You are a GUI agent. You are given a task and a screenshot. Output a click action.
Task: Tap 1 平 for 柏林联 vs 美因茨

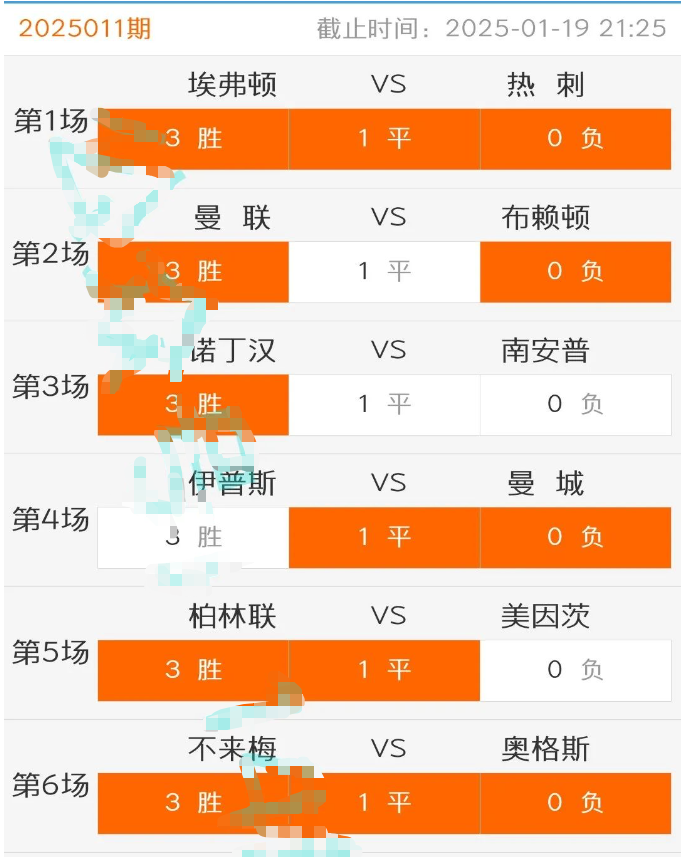click(x=384, y=669)
